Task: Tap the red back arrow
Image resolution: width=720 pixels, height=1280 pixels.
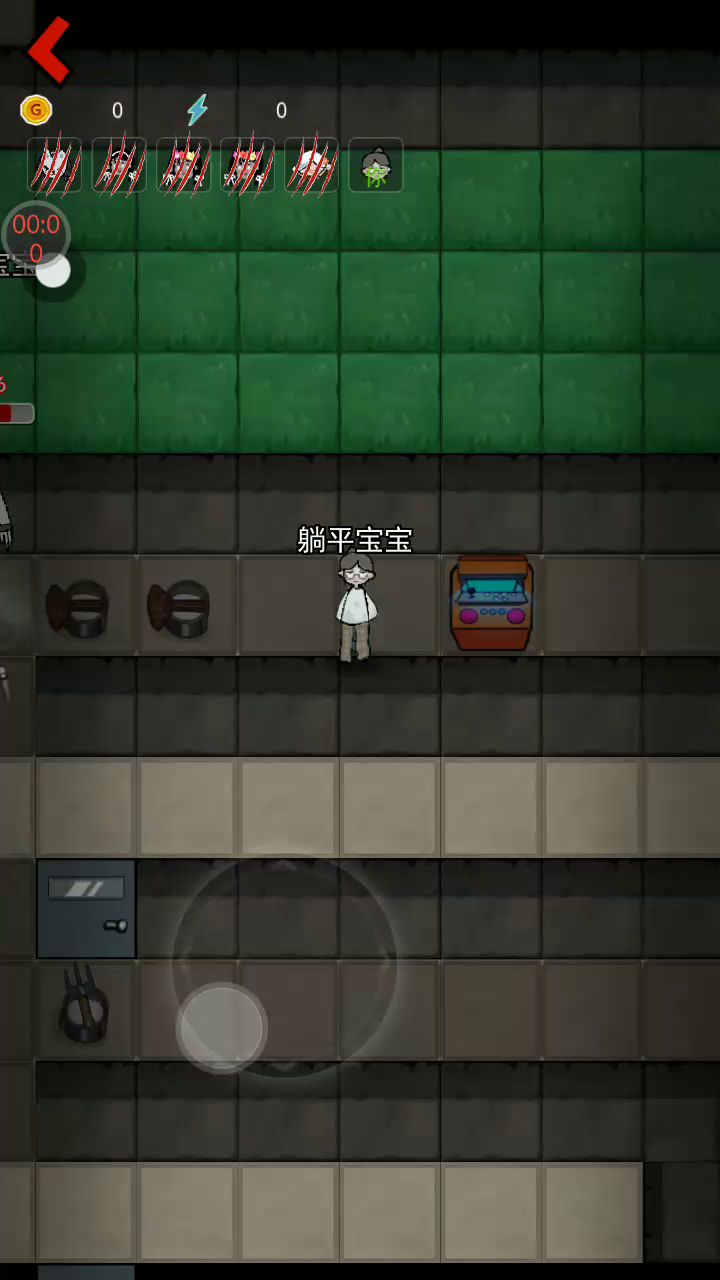Action: pos(48,48)
